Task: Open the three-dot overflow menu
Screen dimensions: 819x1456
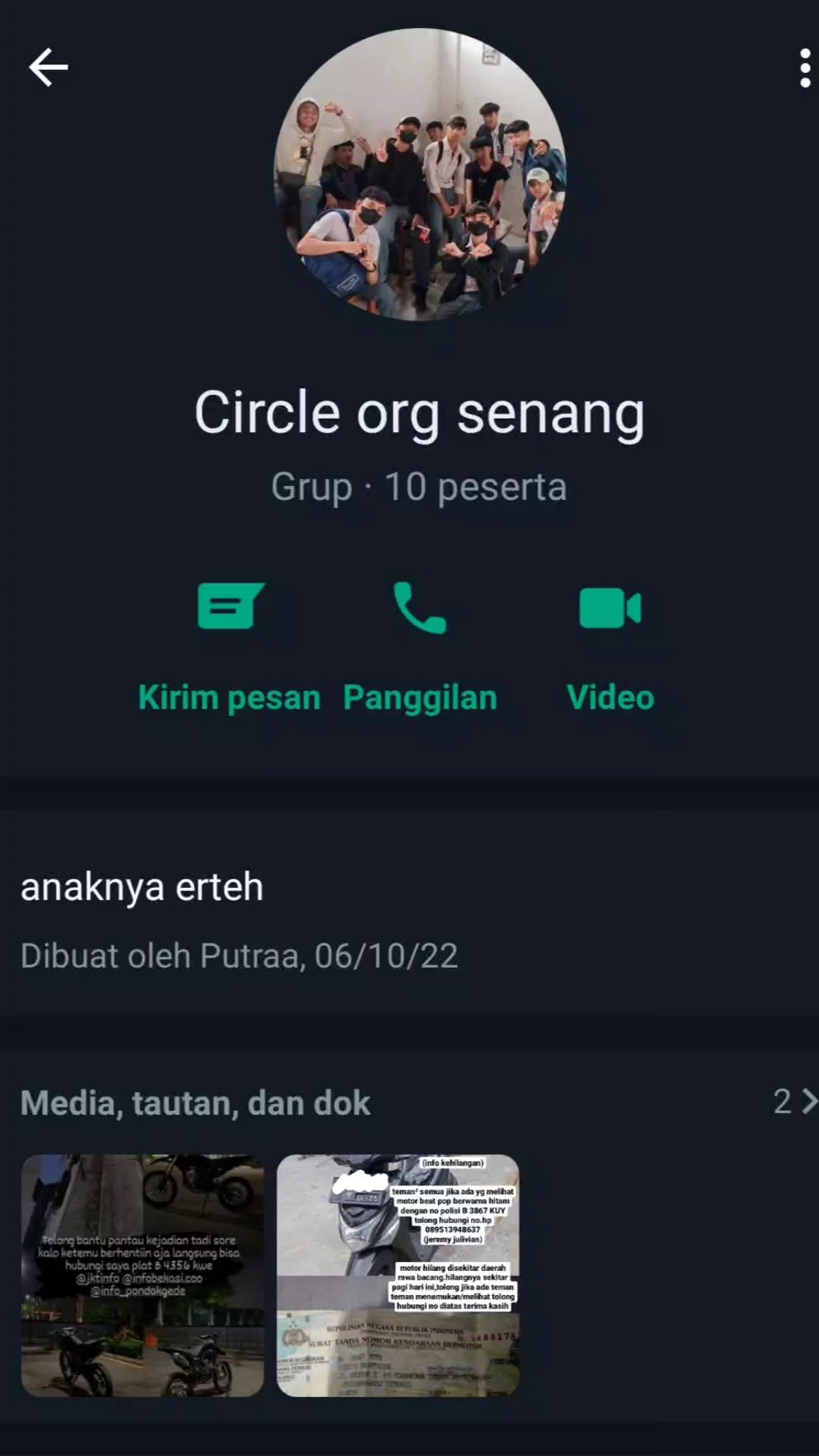Action: tap(805, 68)
